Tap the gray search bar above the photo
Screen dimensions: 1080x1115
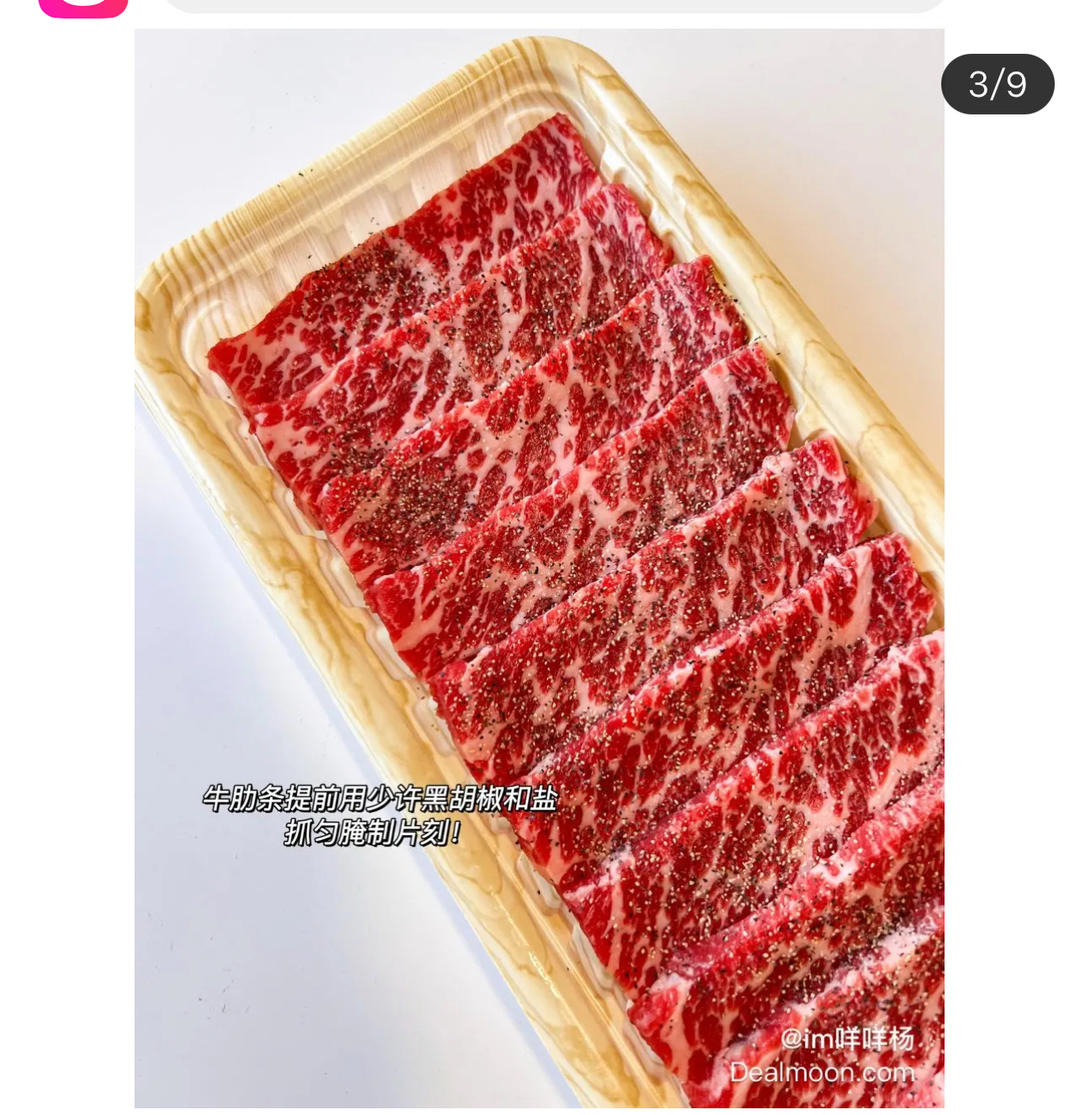click(553, 5)
